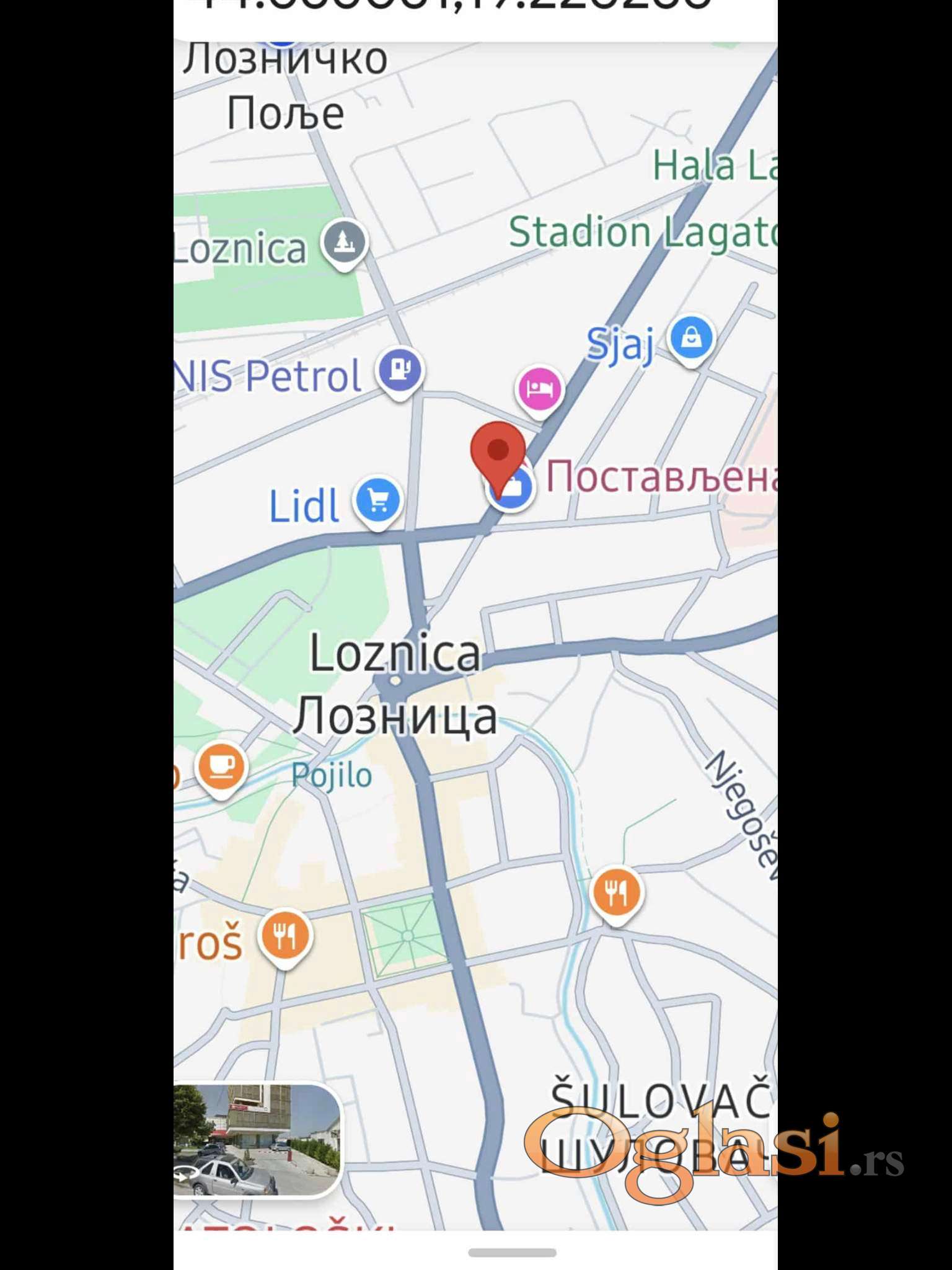Open the Loznica park tree marker
The width and height of the screenshot is (952, 1270).
tap(345, 242)
